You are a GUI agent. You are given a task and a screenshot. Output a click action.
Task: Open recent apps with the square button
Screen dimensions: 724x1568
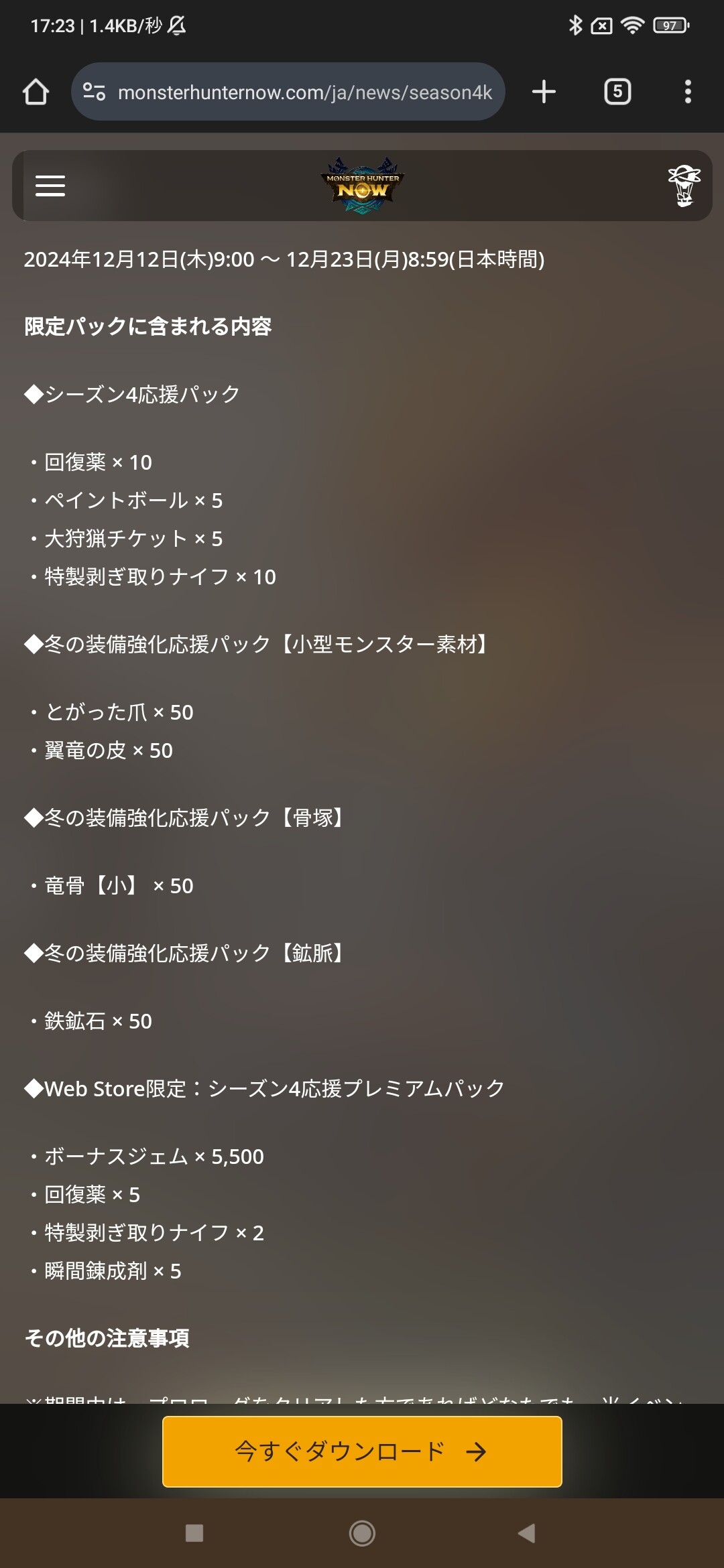[194, 1533]
